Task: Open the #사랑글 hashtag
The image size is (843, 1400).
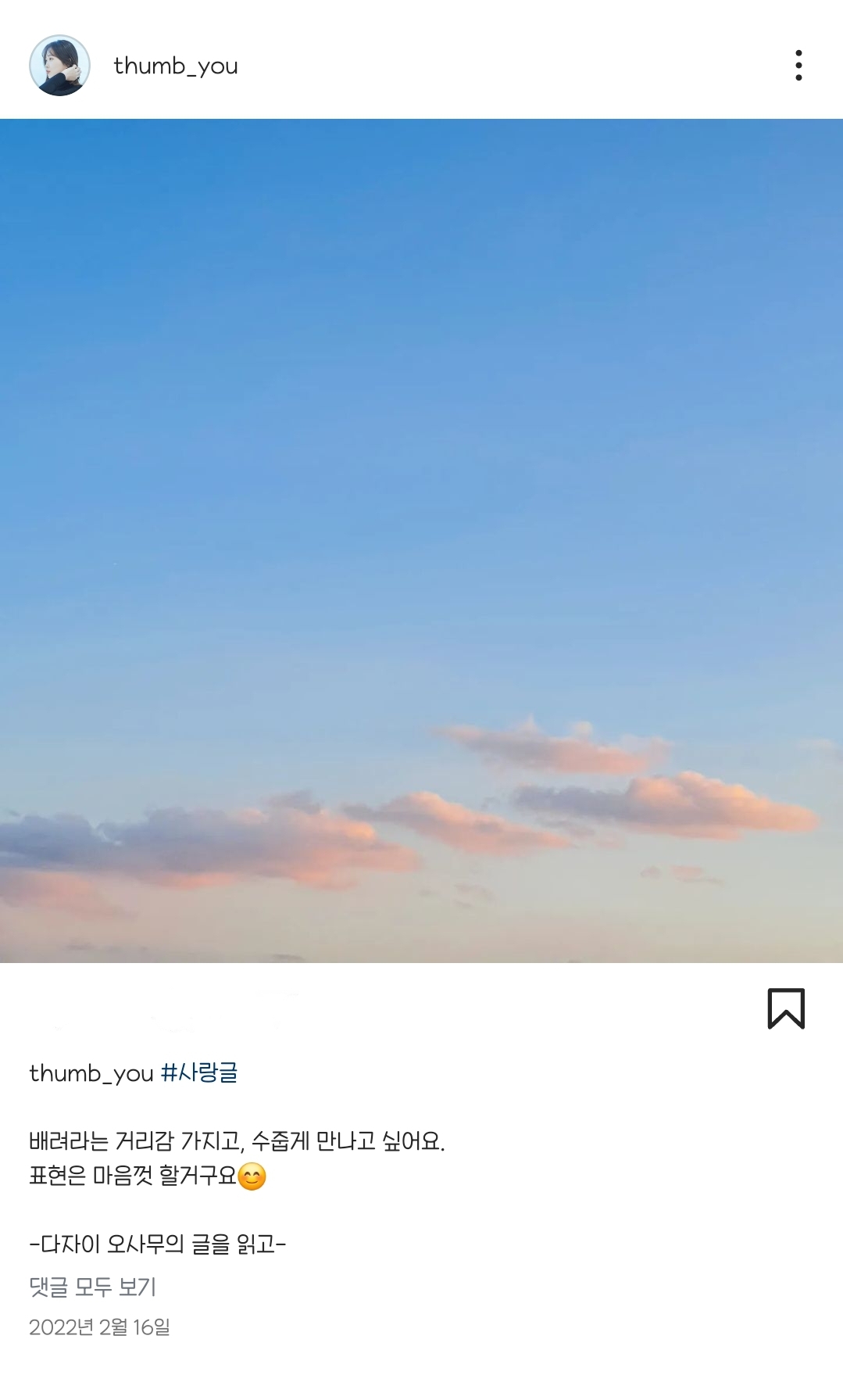Action: pyautogui.click(x=199, y=1072)
